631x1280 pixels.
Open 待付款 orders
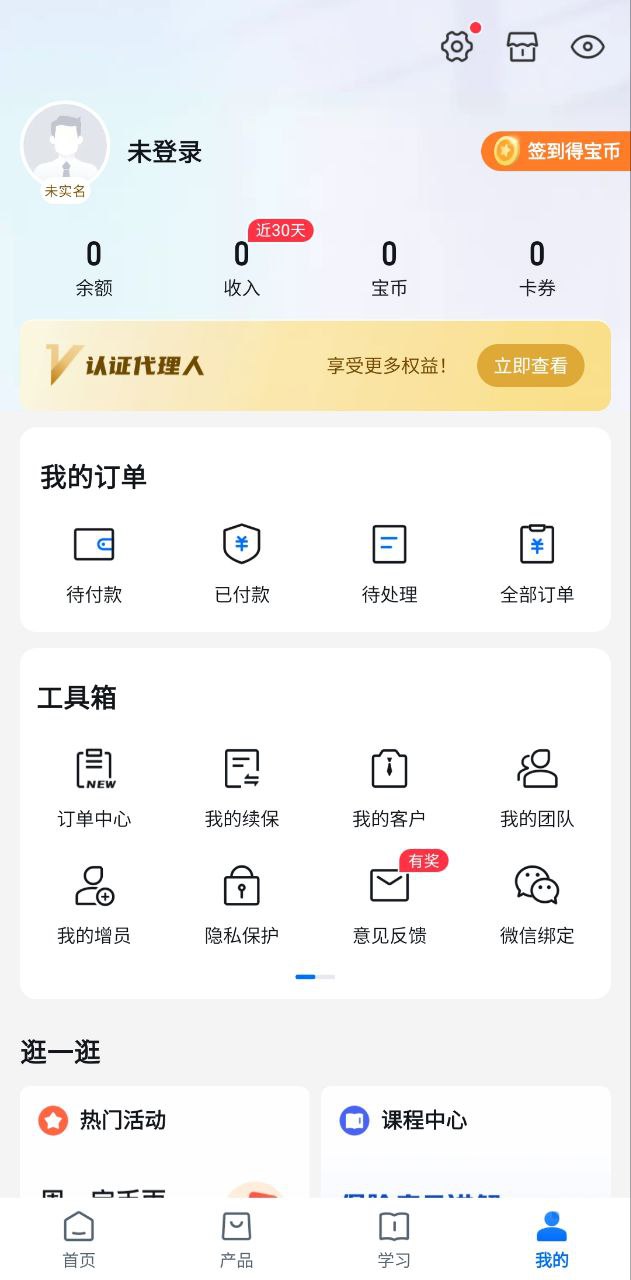[x=94, y=564]
